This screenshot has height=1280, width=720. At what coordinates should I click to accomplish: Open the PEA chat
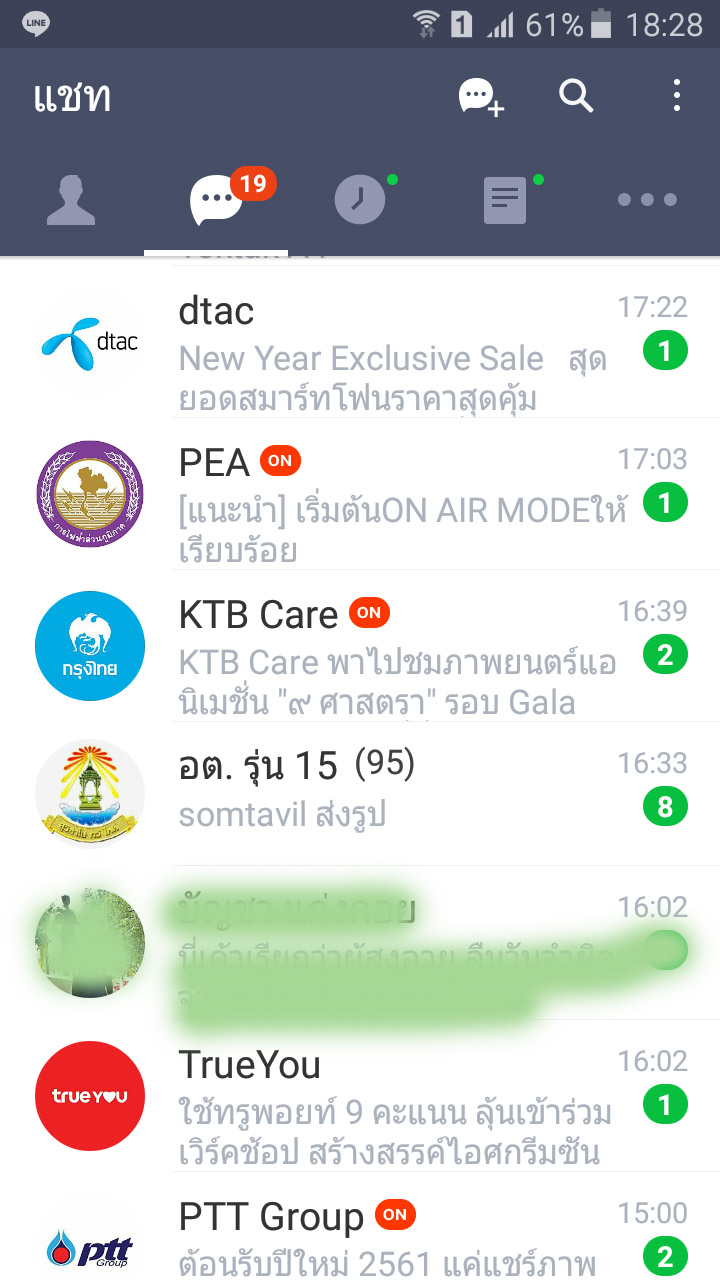tap(400, 494)
